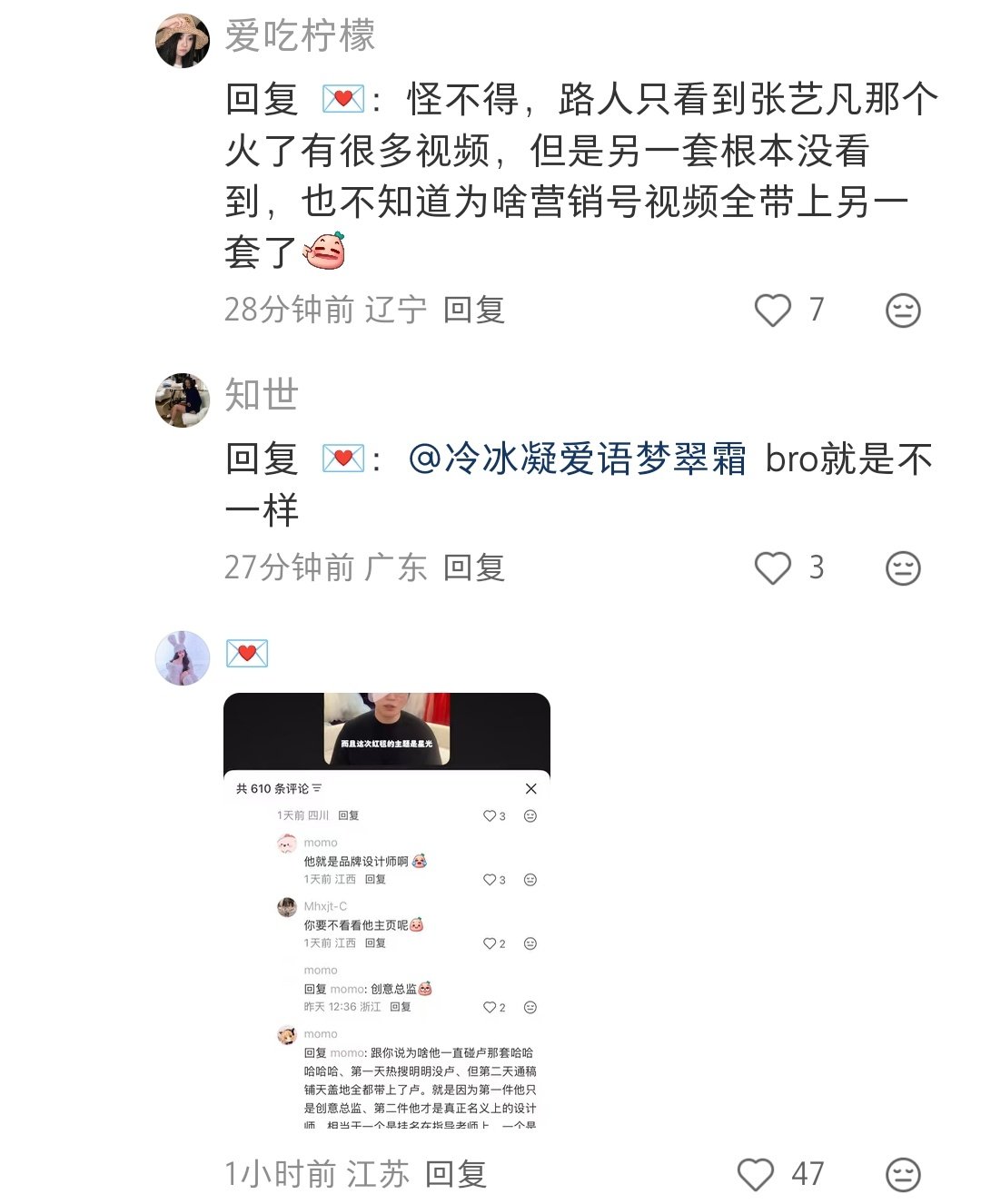Open 知世's username
981x1204 pixels.
pyautogui.click(x=262, y=395)
